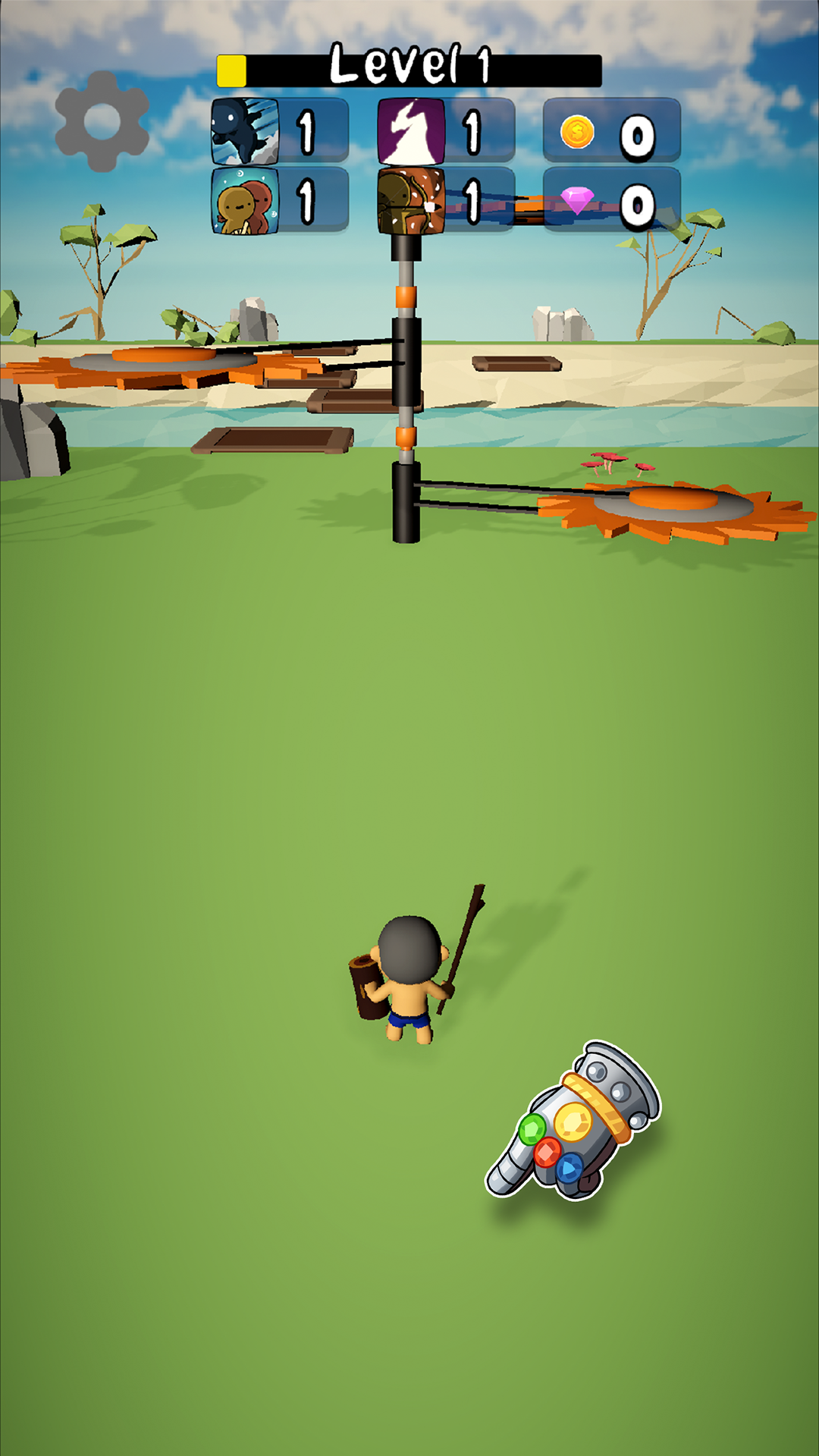819x1456 pixels.
Task: Select the white horse power-up tile
Action: (411, 131)
